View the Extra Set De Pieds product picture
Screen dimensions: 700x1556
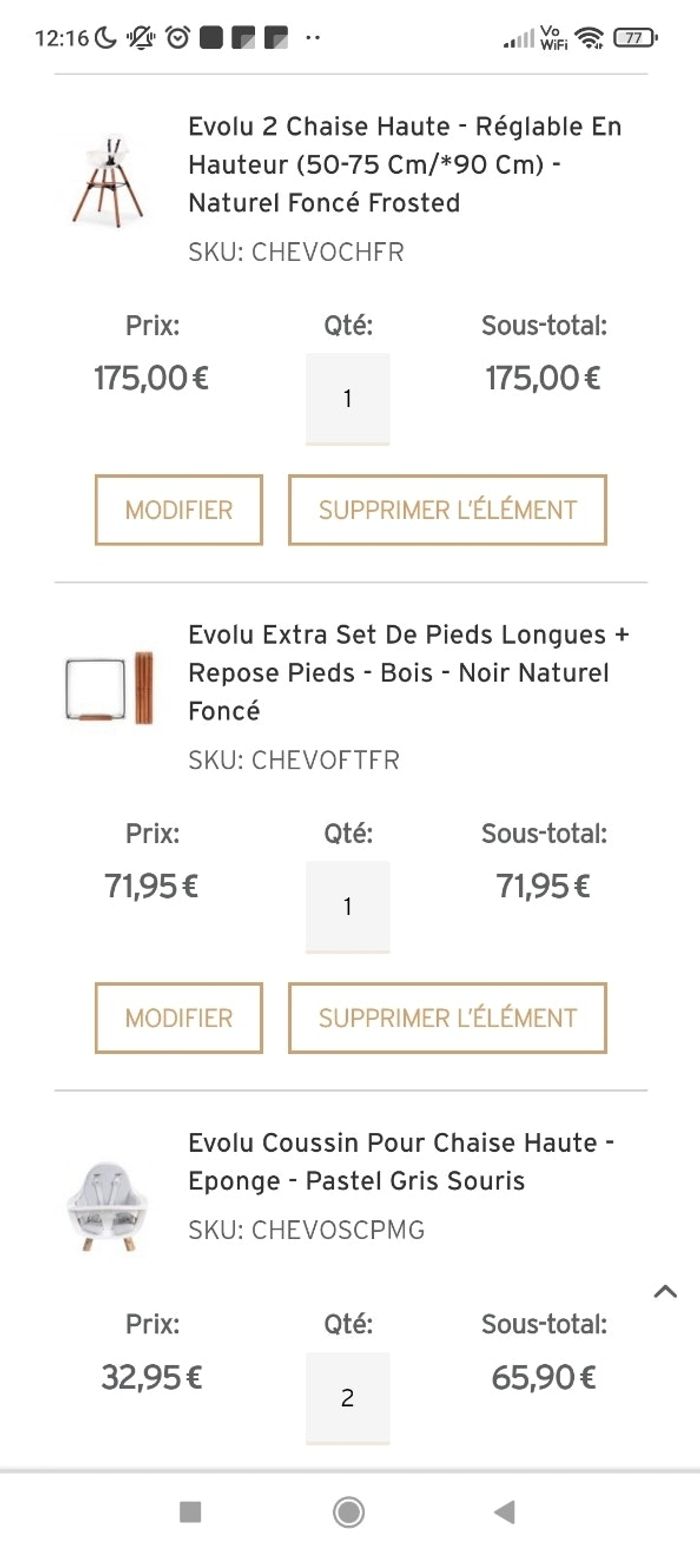click(x=107, y=690)
